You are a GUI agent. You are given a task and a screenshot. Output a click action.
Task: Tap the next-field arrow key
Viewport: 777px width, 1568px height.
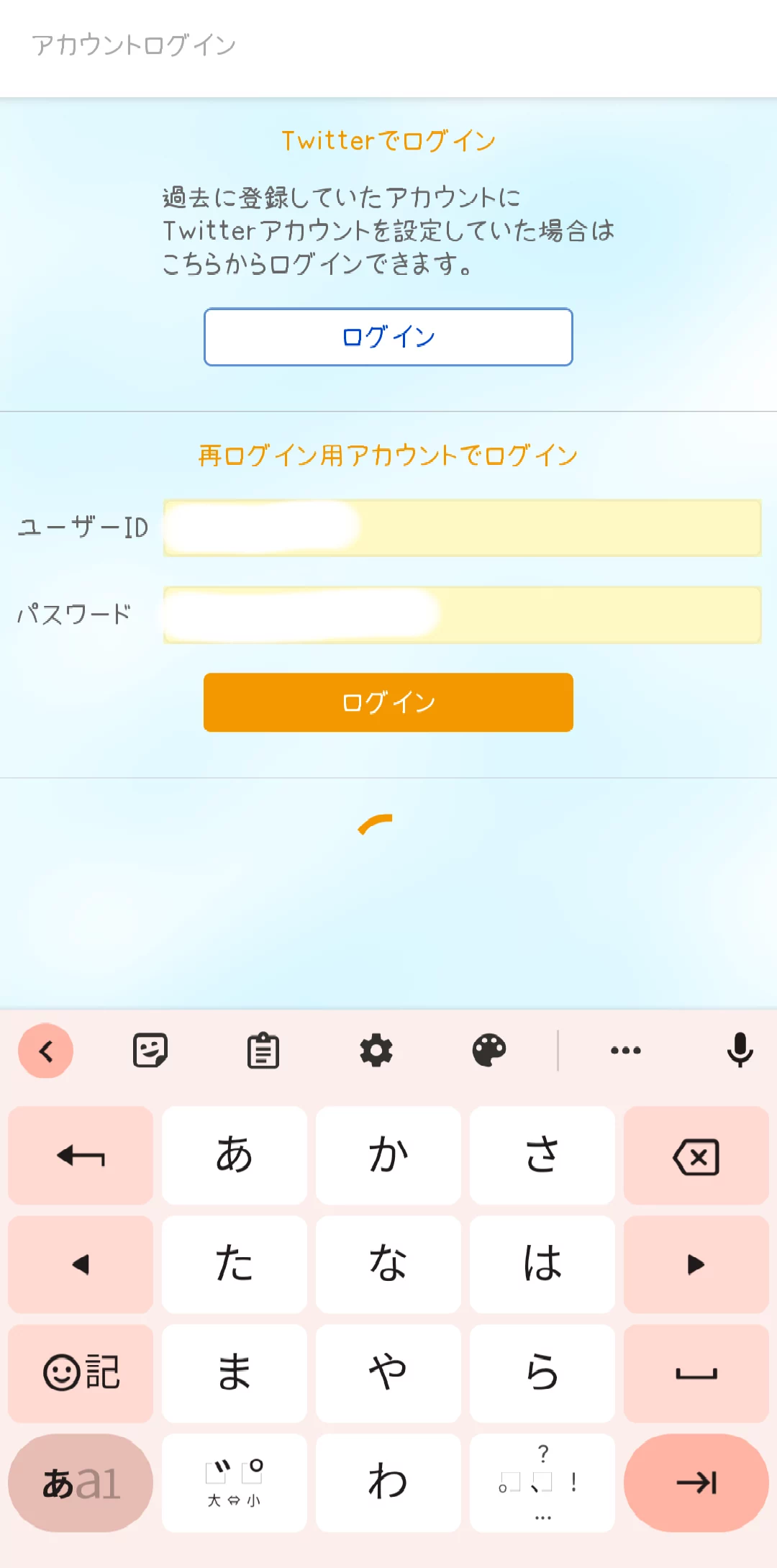click(696, 1482)
